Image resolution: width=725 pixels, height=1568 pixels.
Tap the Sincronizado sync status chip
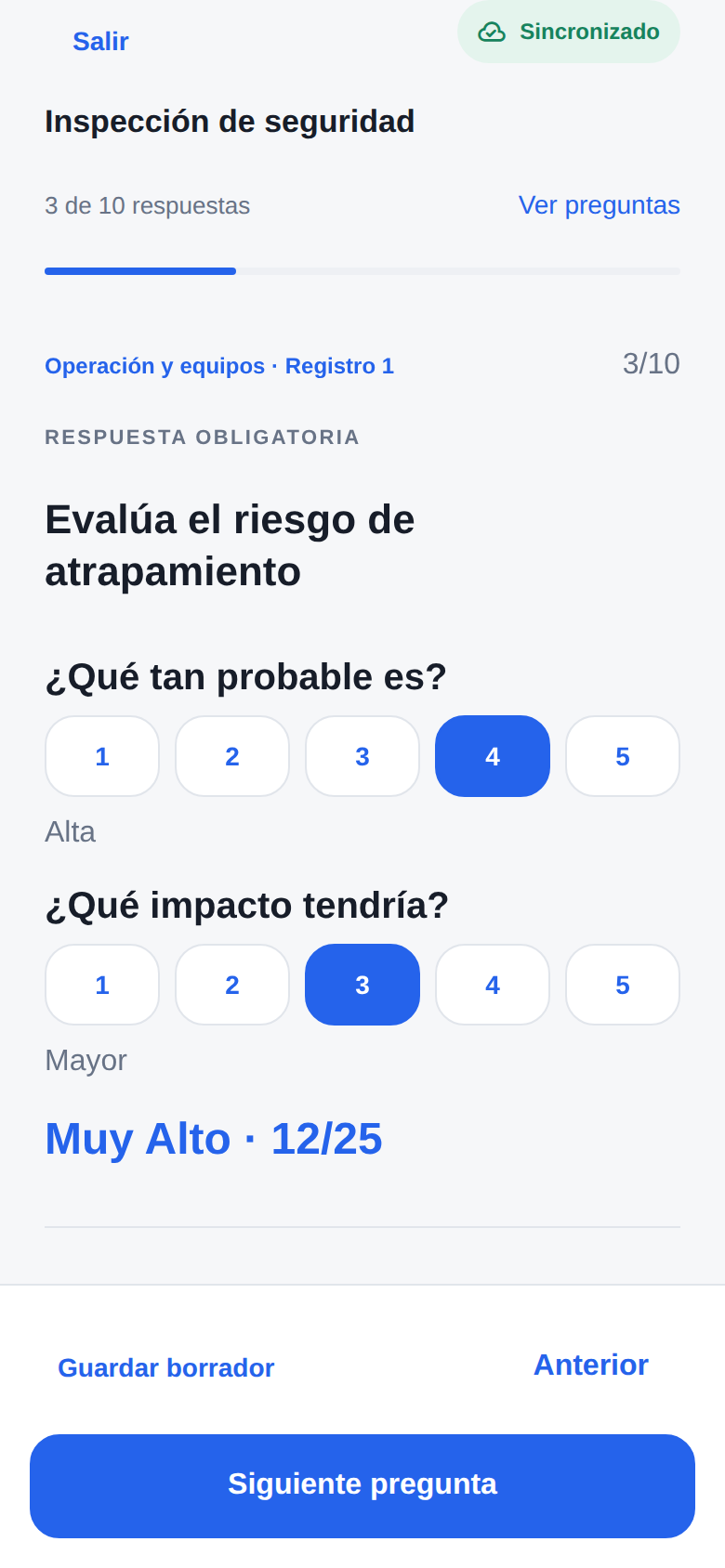click(569, 32)
